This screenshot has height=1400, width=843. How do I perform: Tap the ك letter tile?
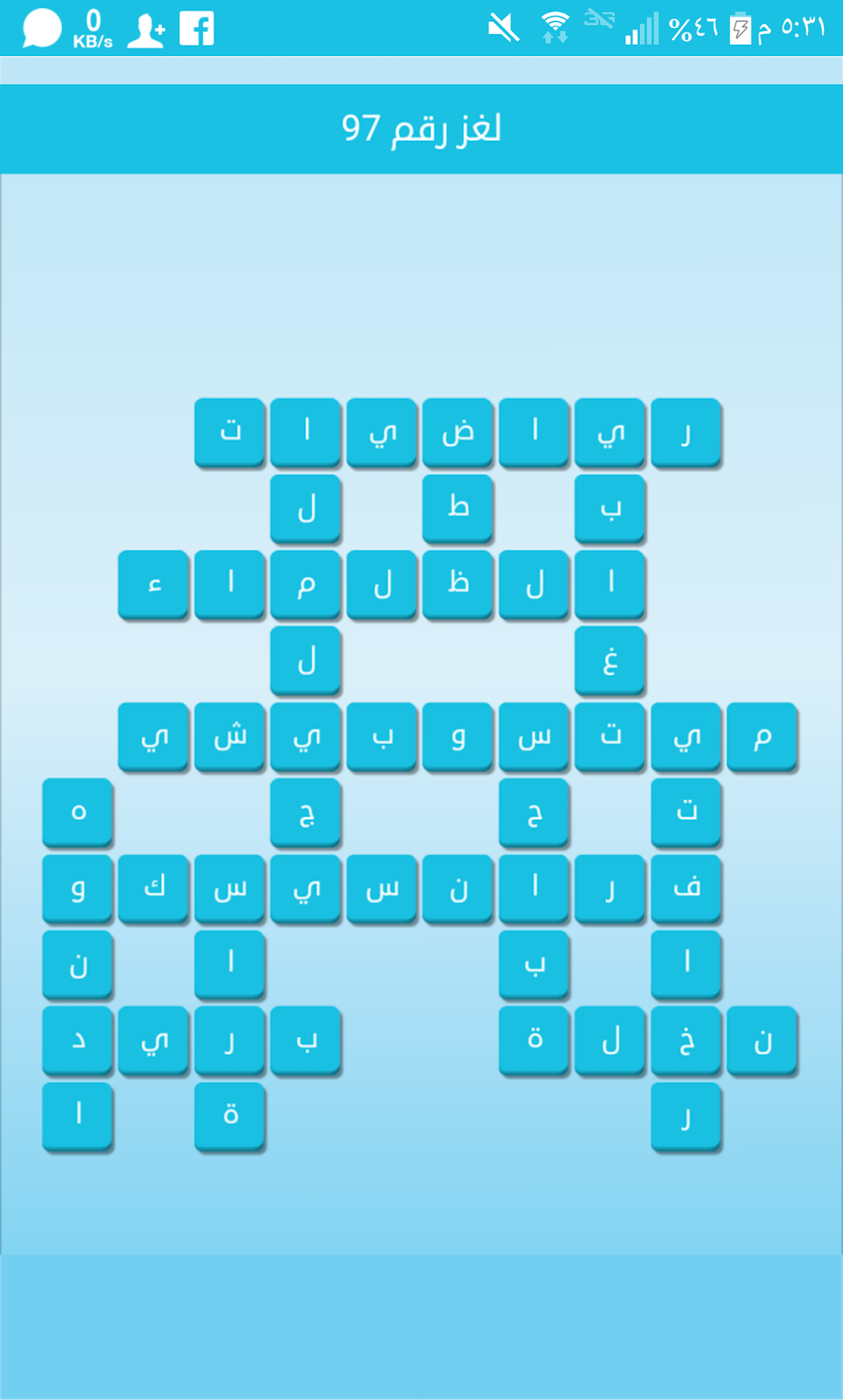153,888
